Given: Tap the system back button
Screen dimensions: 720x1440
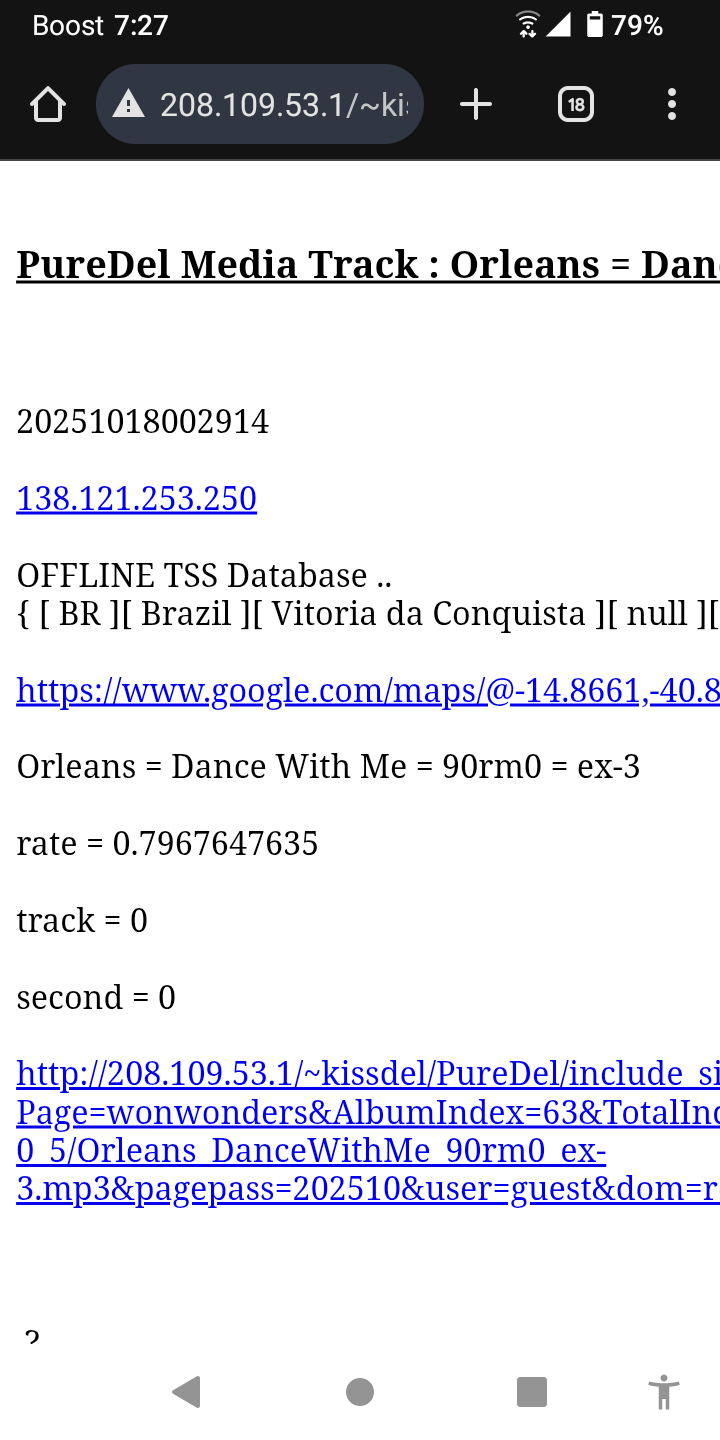Looking at the screenshot, I should [x=186, y=1391].
